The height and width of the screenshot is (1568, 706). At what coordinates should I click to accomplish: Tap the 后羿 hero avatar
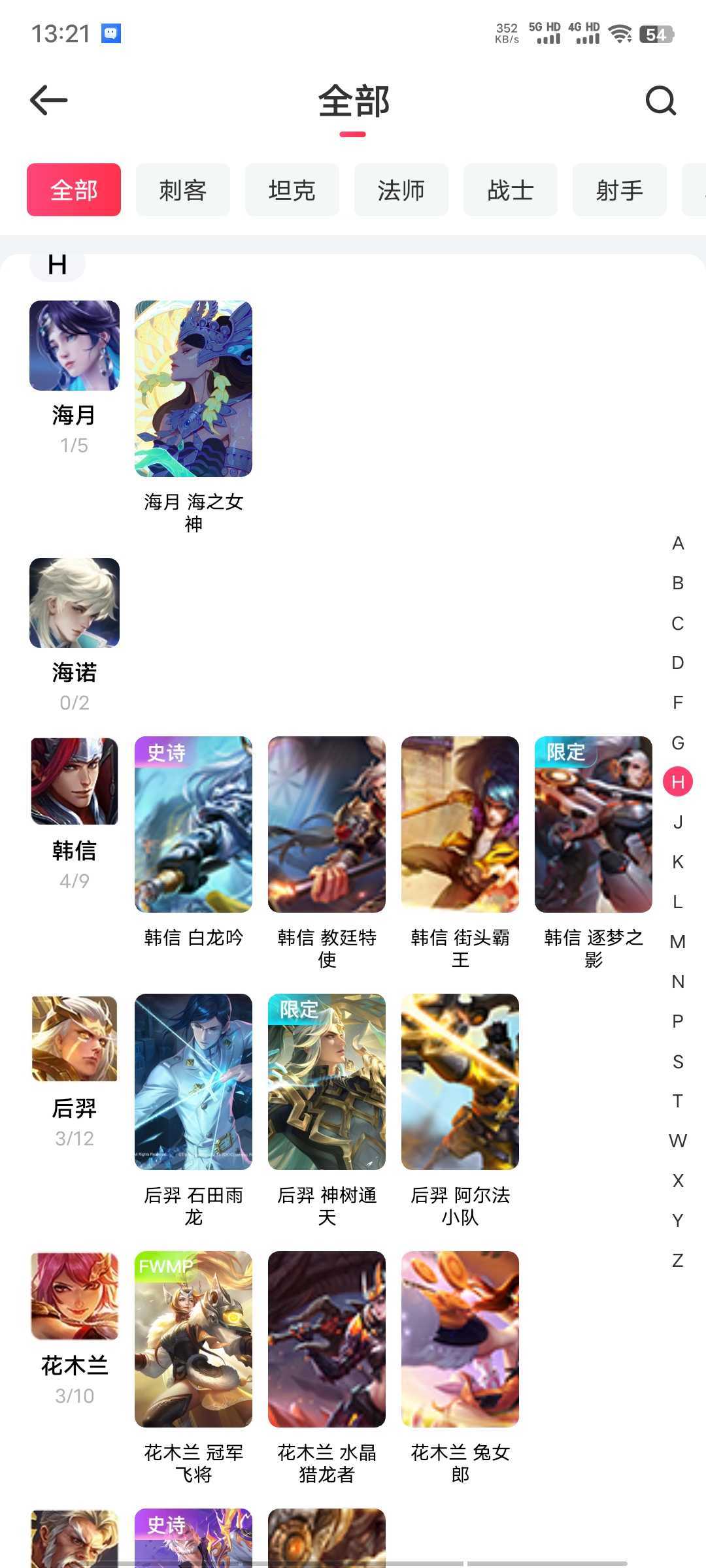74,1039
